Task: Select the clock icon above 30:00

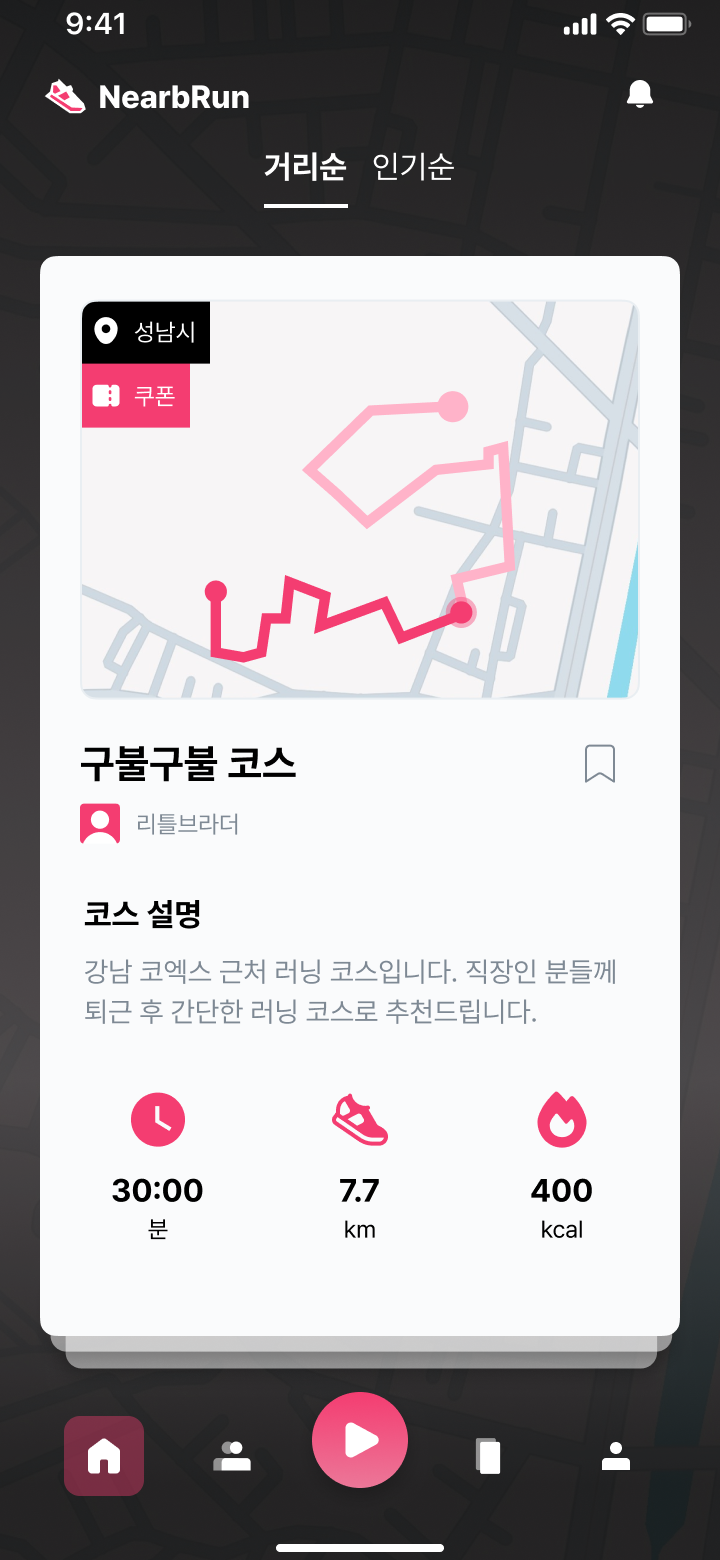Action: 157,1119
